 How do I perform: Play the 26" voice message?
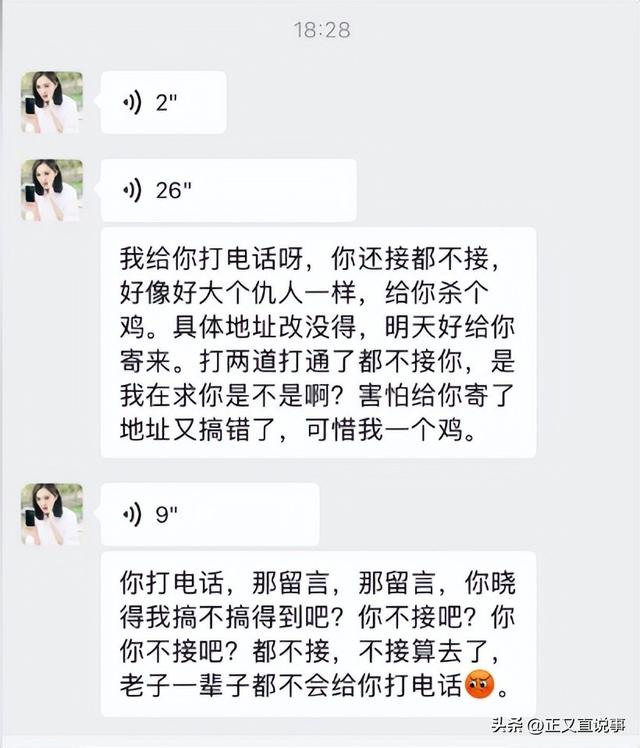pyautogui.click(x=228, y=190)
